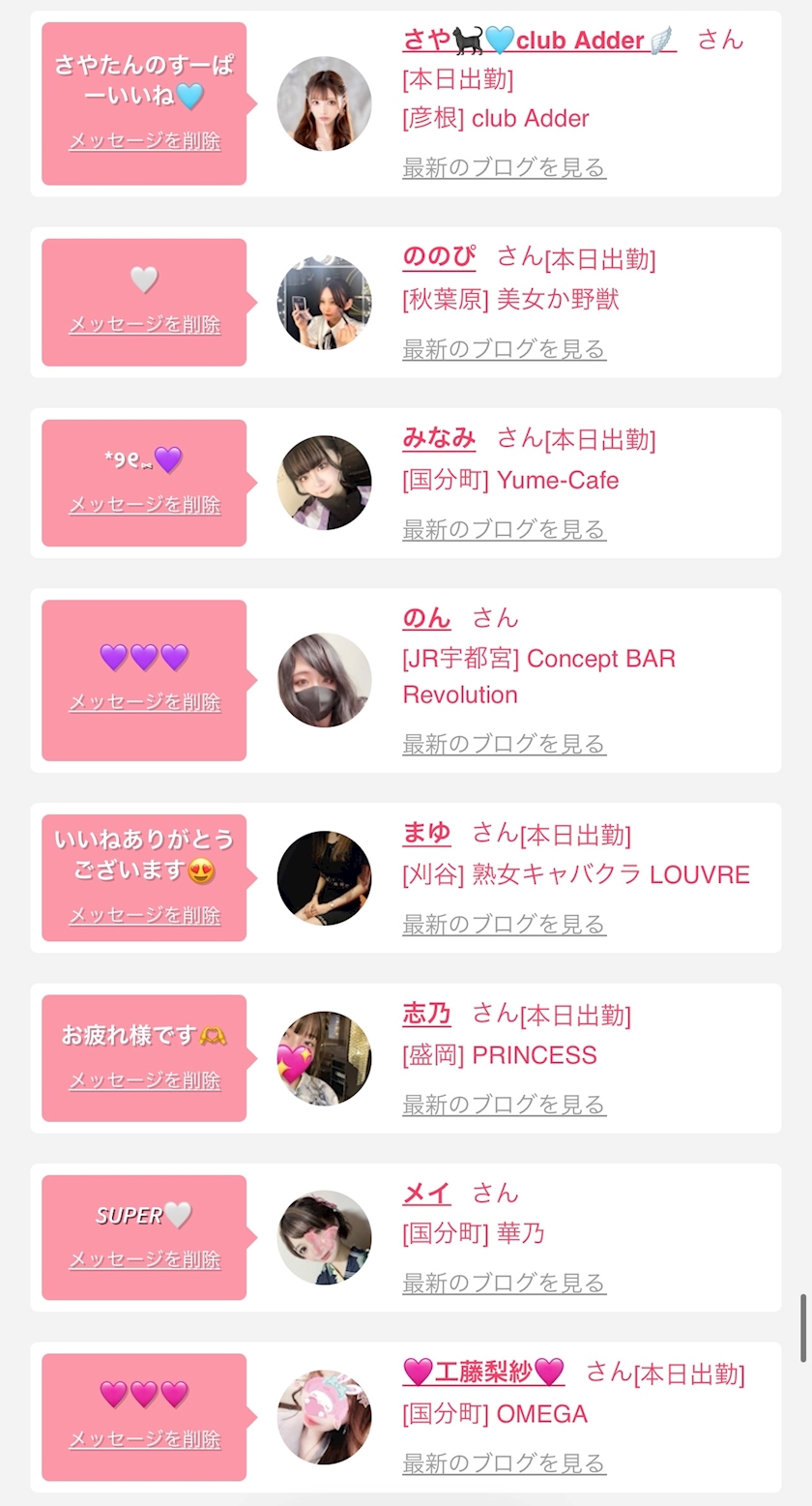Image resolution: width=812 pixels, height=1506 pixels.
Task: Open メイ profile name link
Action: (426, 1193)
